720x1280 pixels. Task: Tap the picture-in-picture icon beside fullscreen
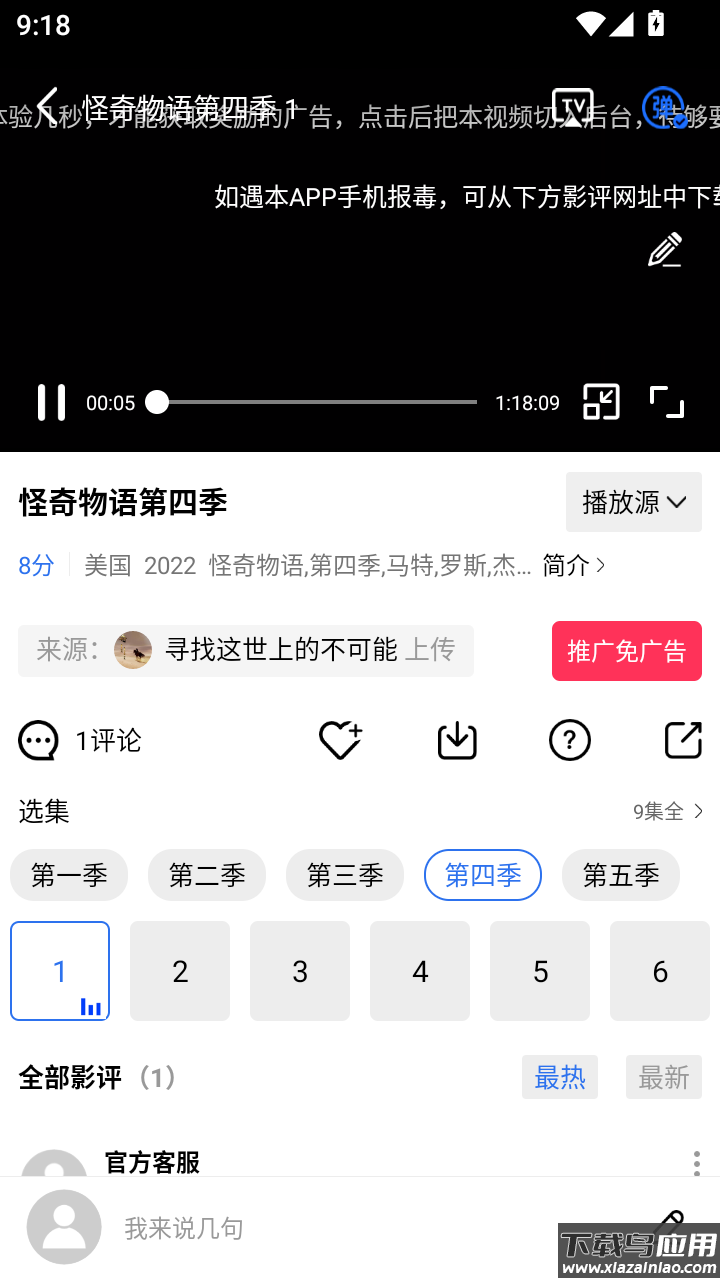coord(600,402)
